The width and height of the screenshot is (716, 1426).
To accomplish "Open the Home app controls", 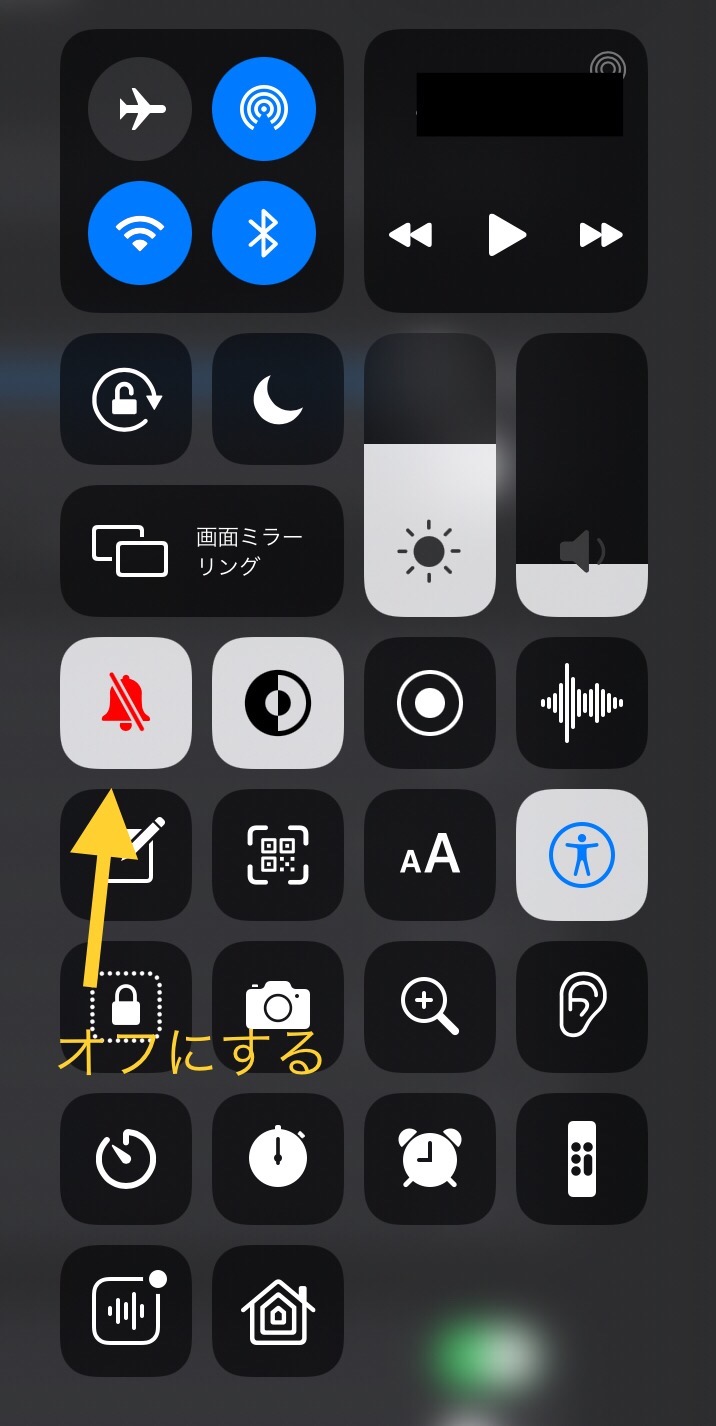I will click(278, 1311).
